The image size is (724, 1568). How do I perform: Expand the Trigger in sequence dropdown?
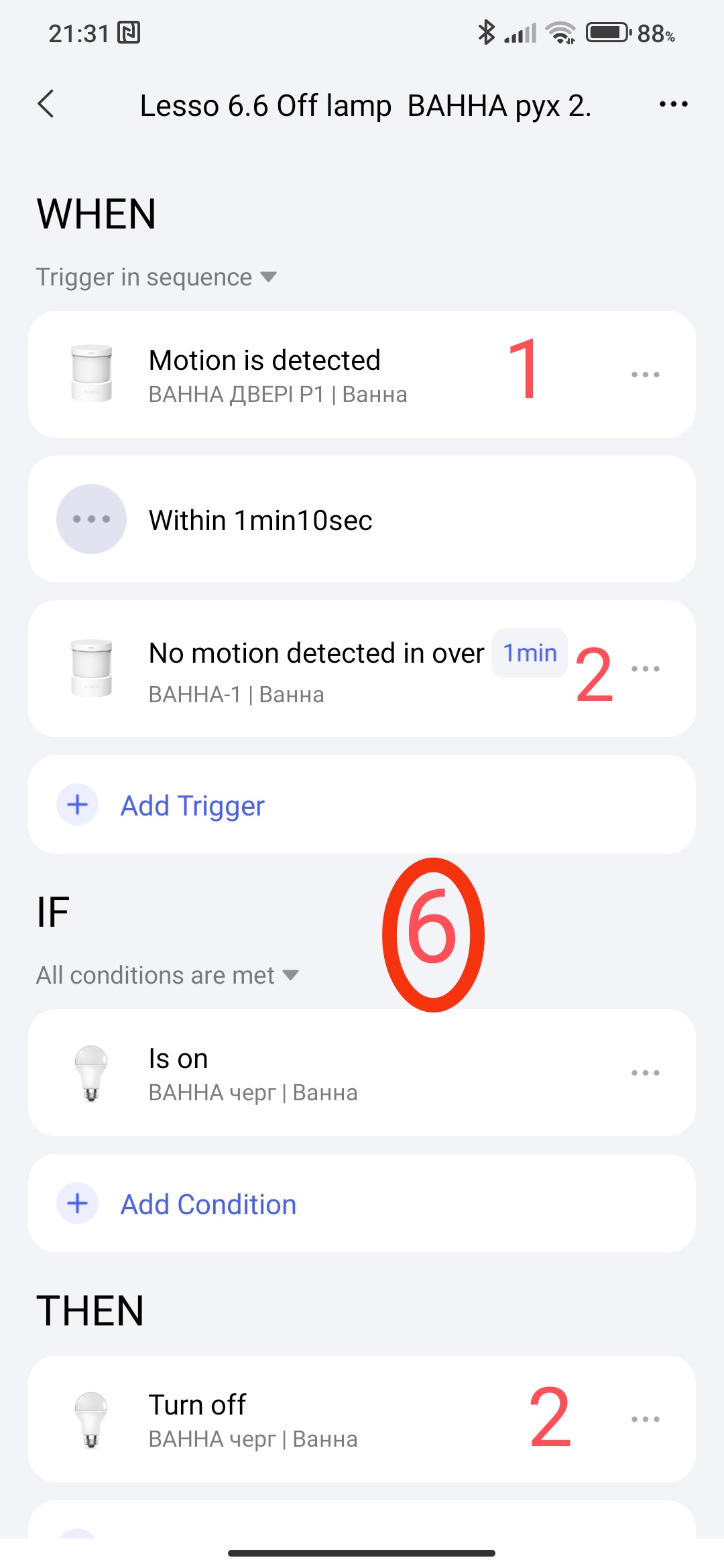coord(156,277)
